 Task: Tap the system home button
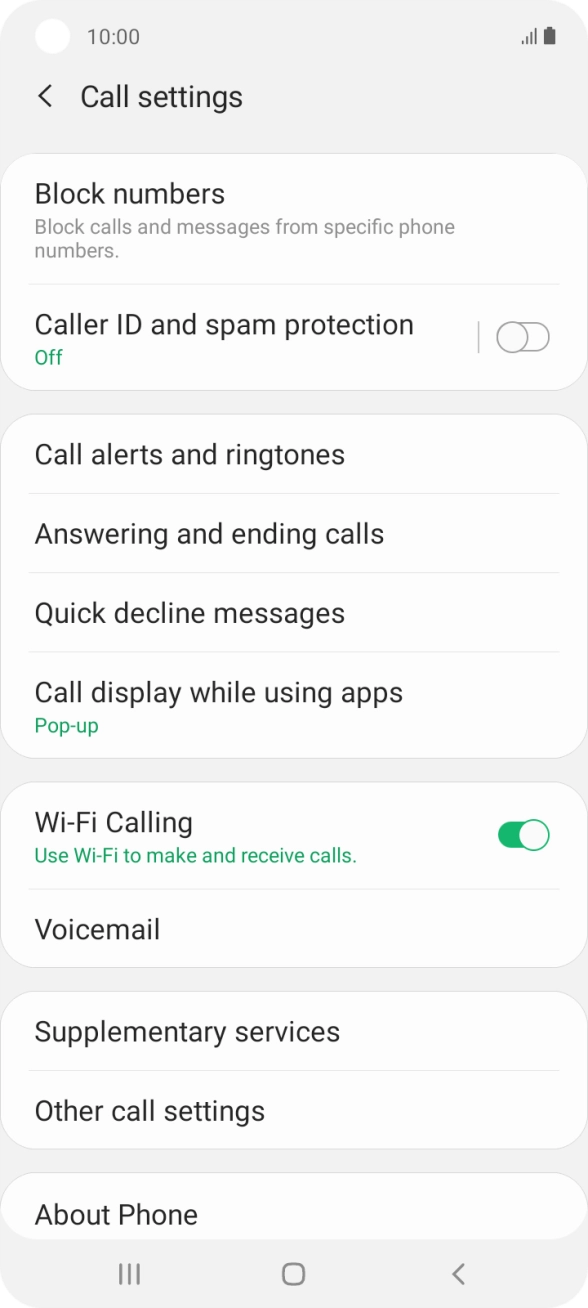293,1273
